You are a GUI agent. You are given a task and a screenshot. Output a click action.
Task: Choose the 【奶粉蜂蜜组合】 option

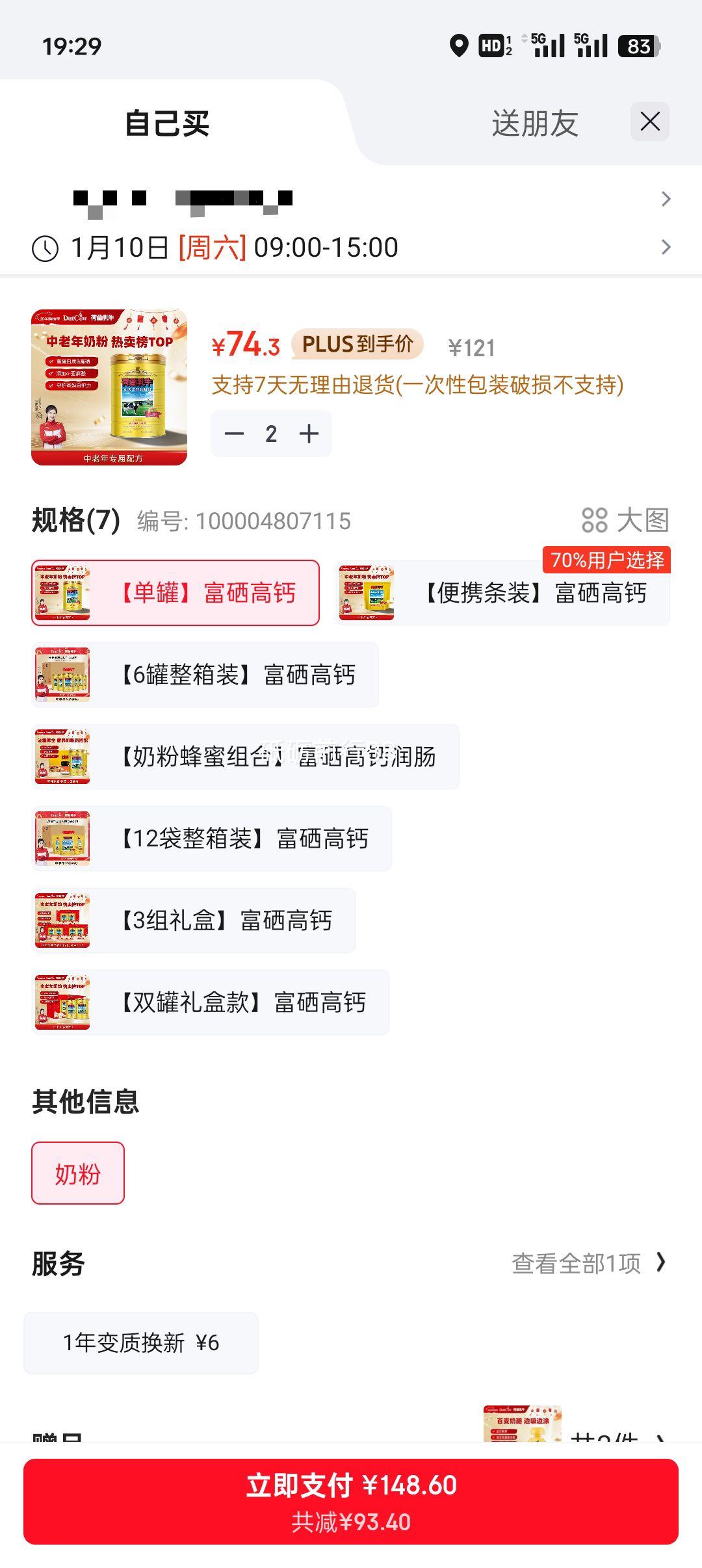(246, 757)
